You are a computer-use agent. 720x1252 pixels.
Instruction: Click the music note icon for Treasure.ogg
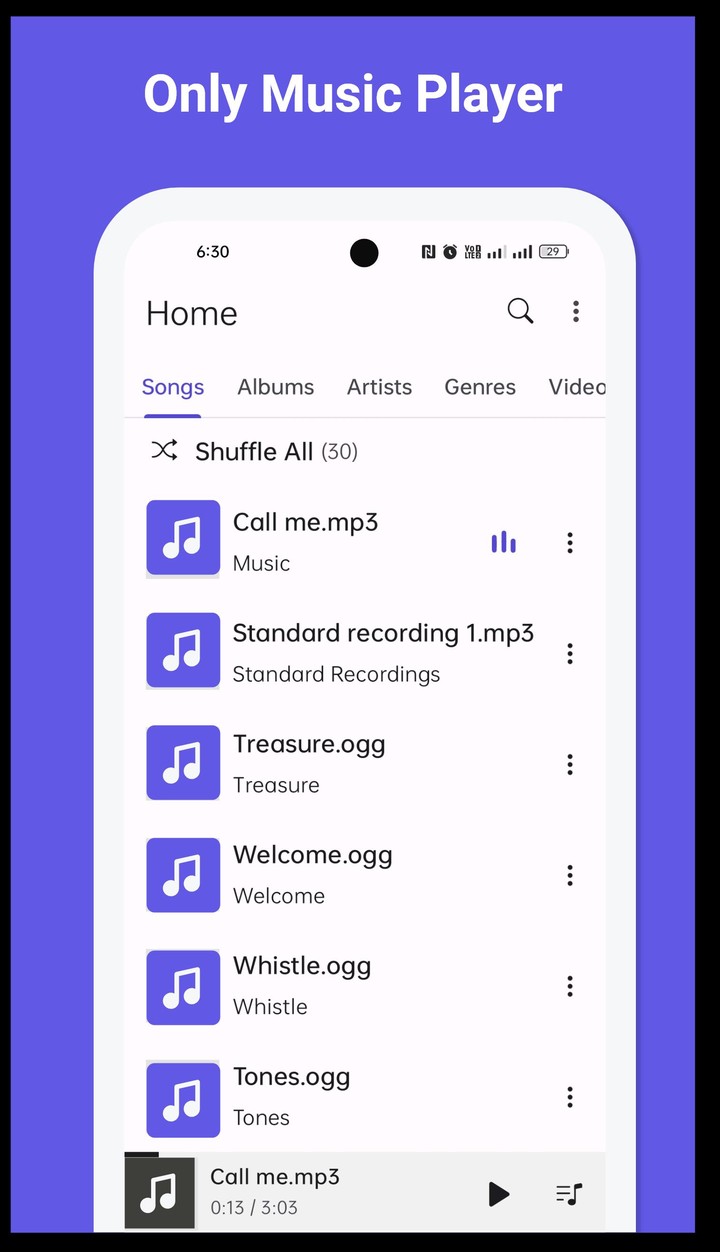[183, 762]
